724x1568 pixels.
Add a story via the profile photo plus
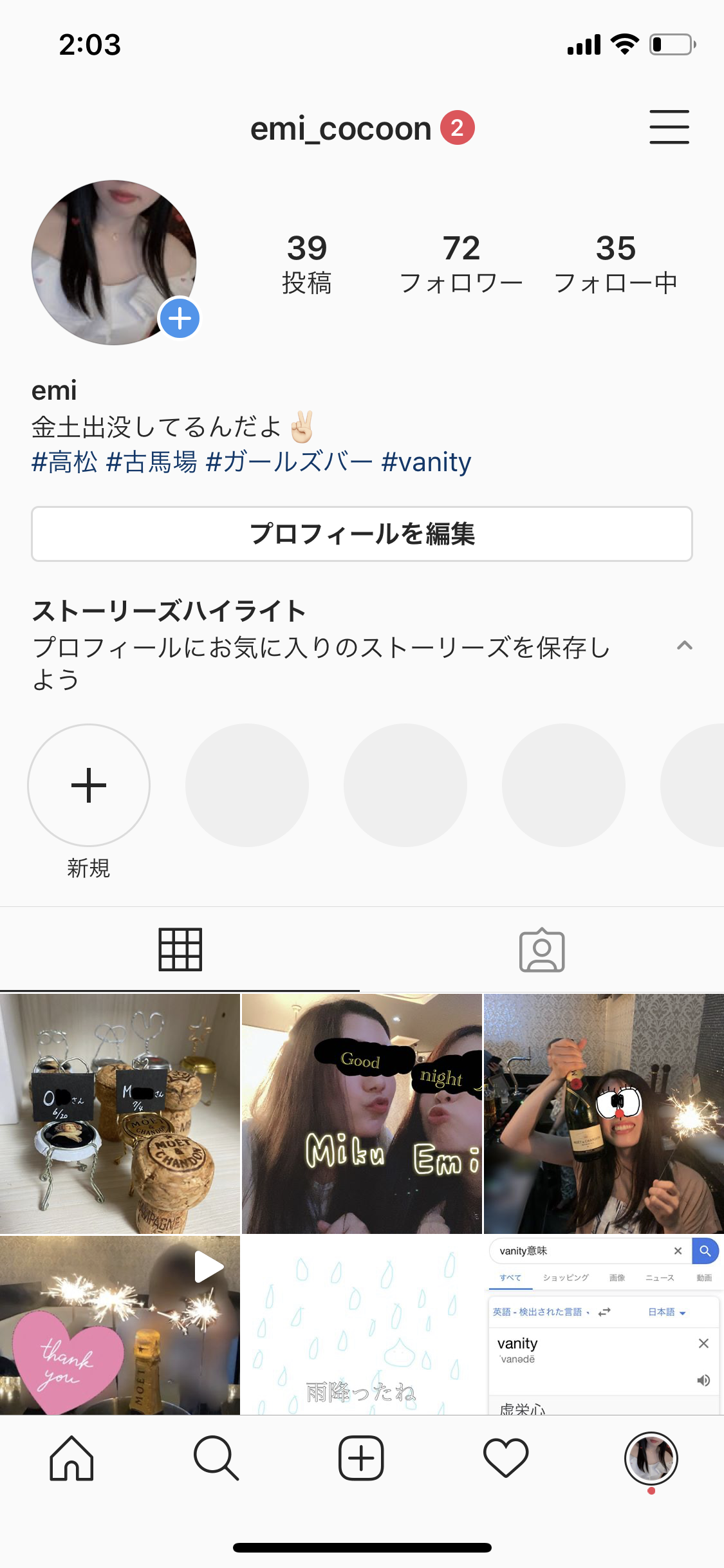(180, 318)
